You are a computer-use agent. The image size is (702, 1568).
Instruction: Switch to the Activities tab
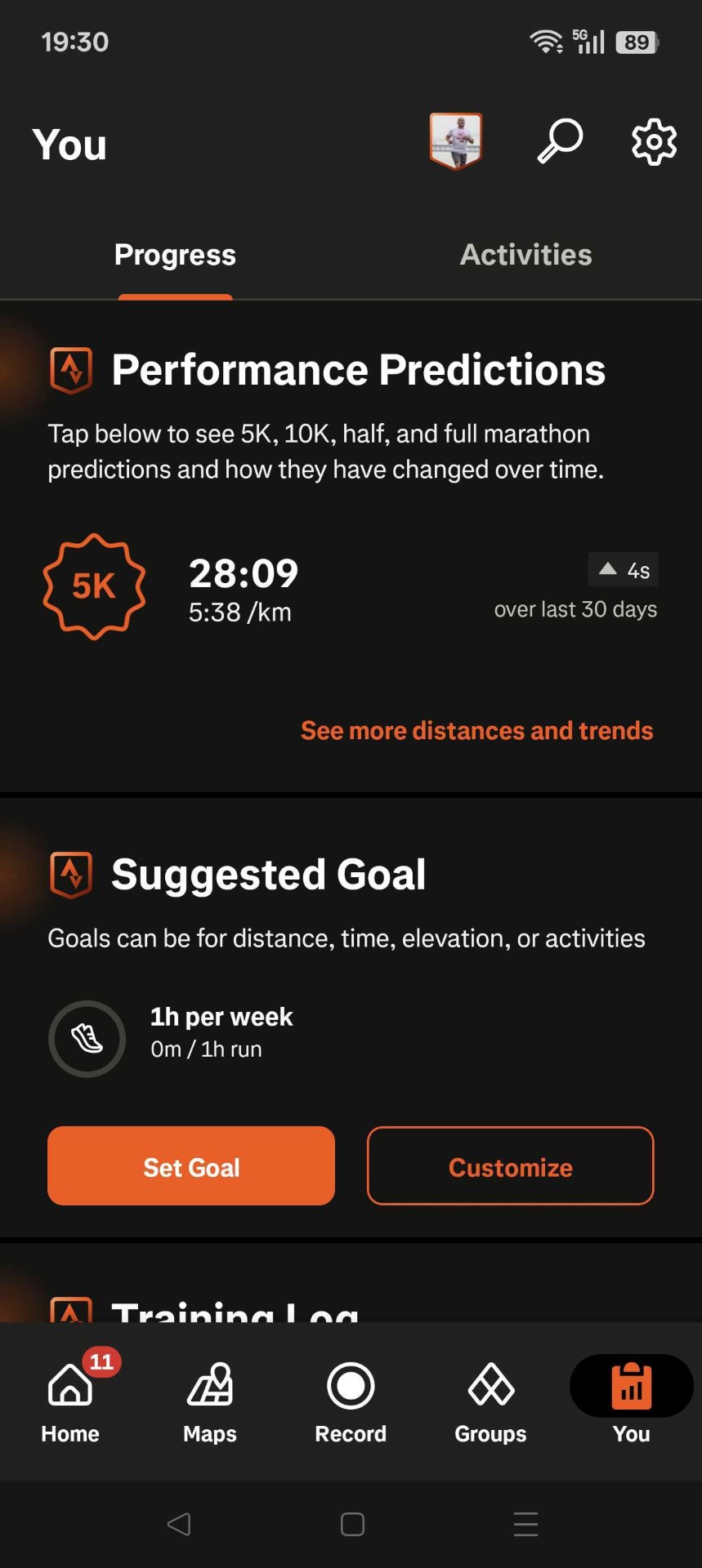point(525,255)
